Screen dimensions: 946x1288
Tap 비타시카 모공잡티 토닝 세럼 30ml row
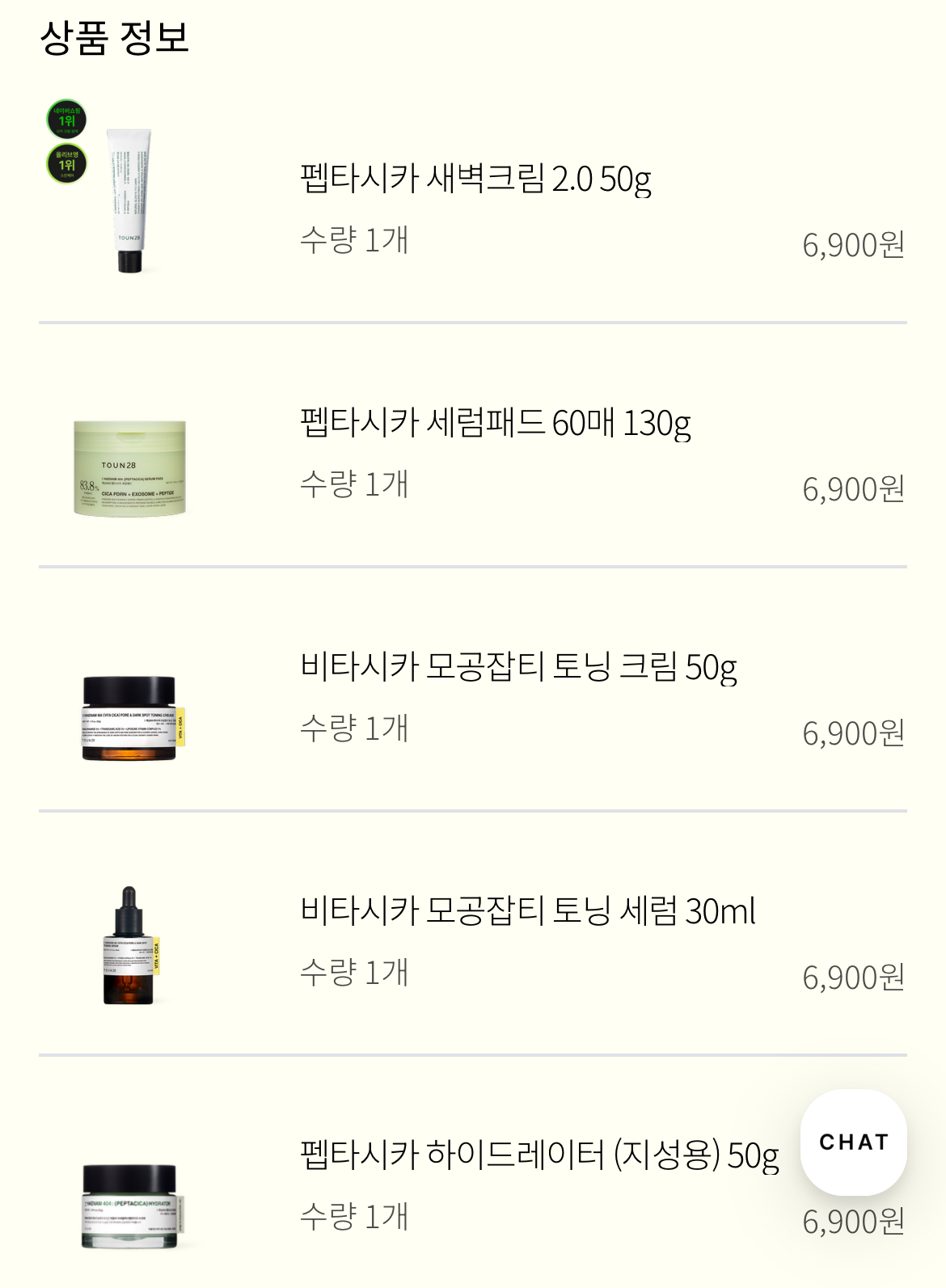527,911
